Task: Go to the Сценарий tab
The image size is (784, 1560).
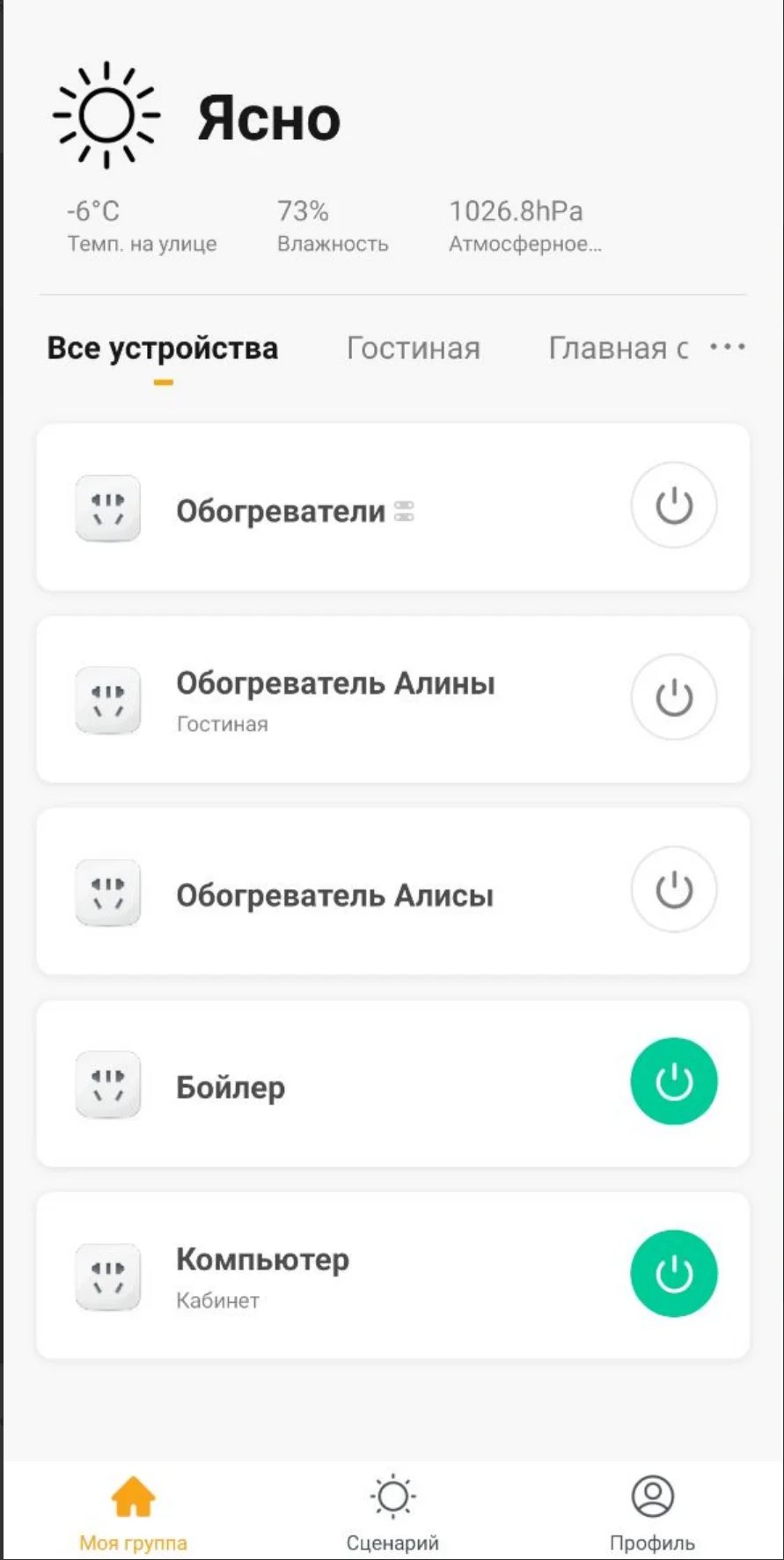Action: coord(392,1512)
